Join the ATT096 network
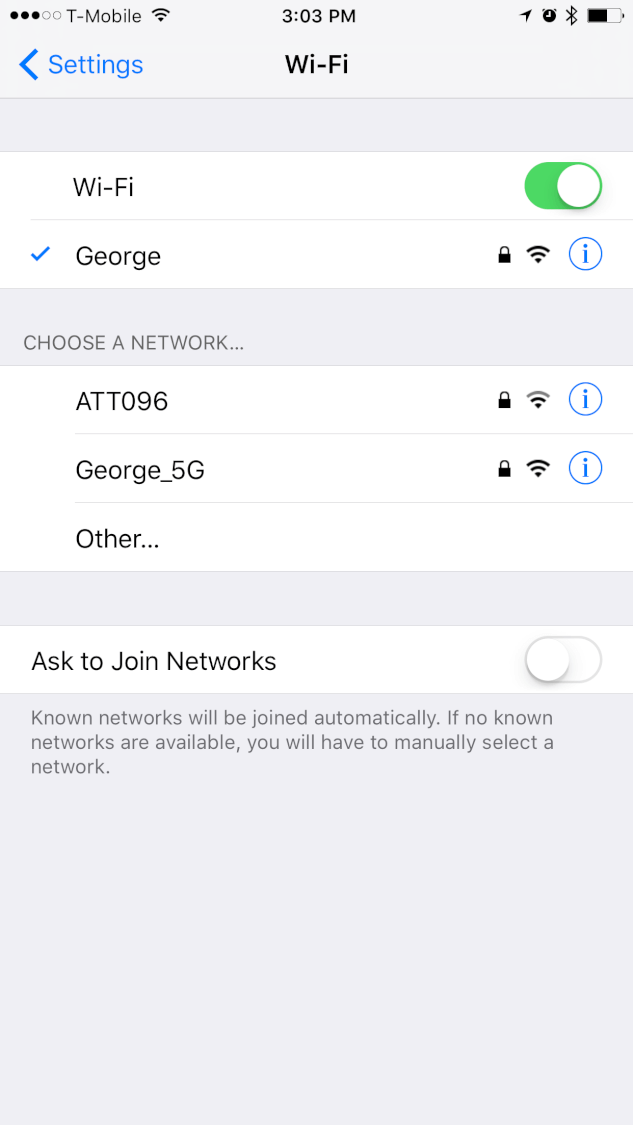 (316, 400)
